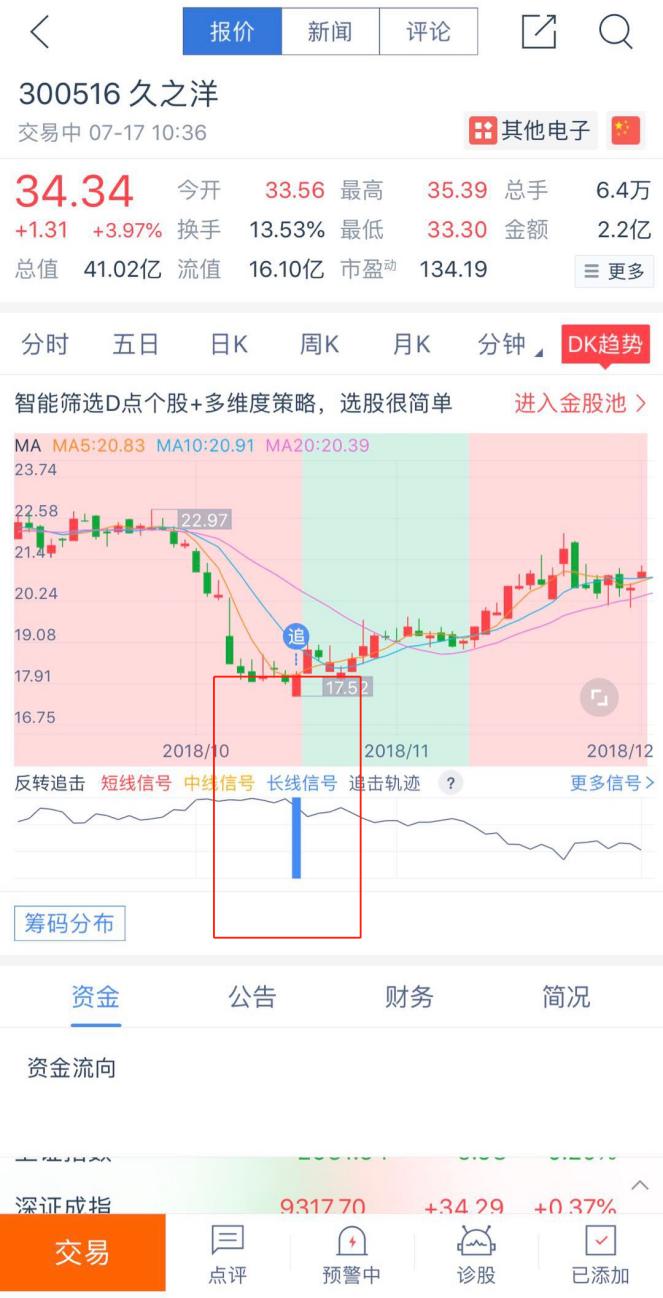Switch to the 公告 section tab

(x=252, y=996)
